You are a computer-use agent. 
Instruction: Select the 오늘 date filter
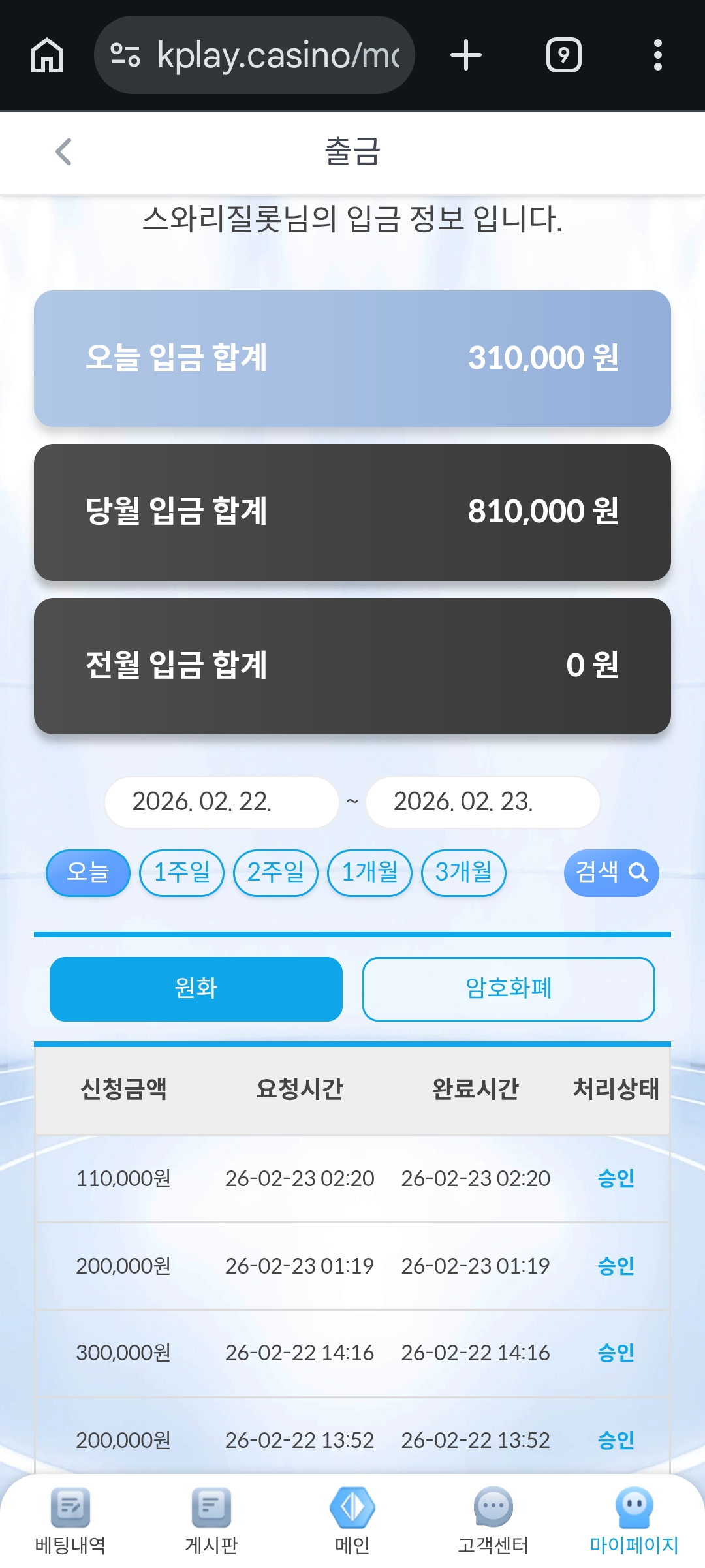88,873
